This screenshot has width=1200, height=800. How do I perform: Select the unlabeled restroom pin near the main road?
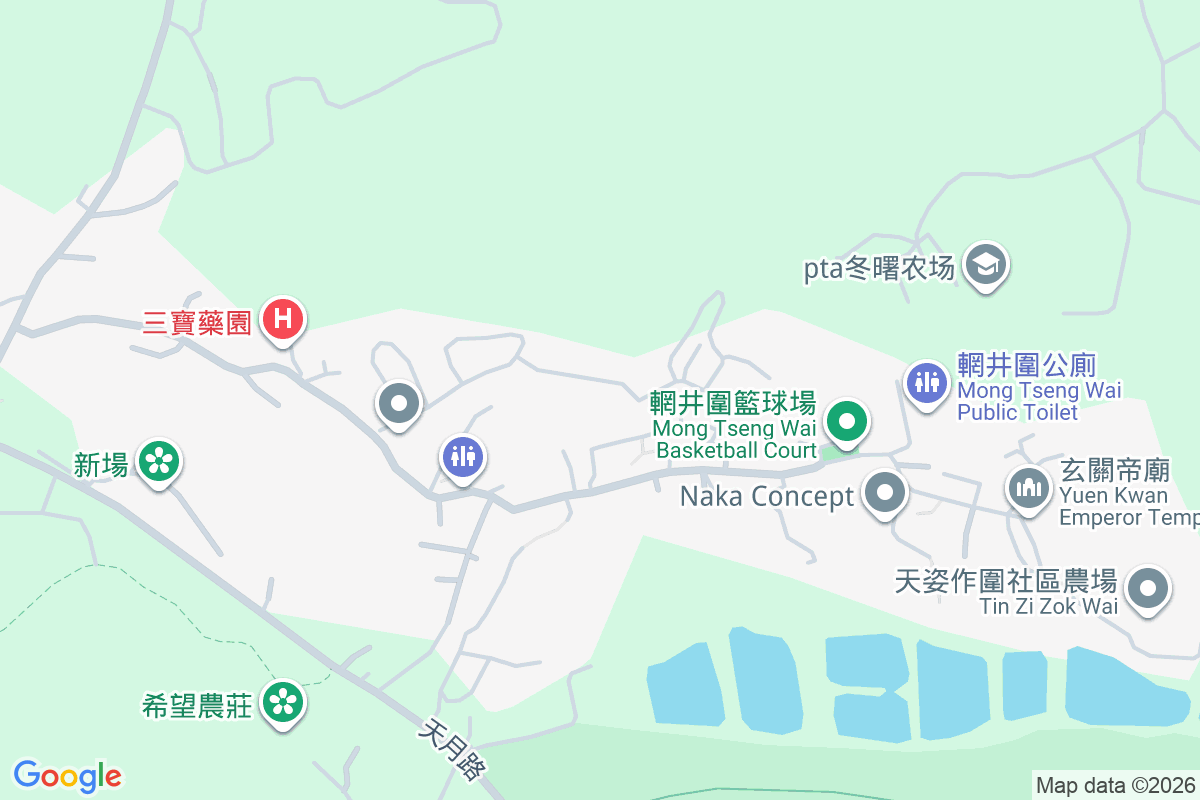(x=462, y=457)
